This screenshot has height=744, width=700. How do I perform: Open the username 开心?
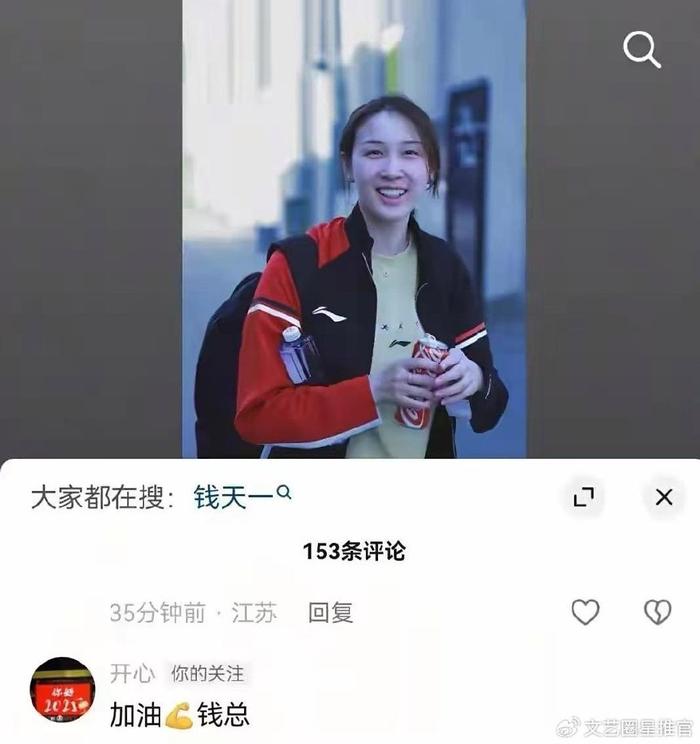(x=131, y=673)
